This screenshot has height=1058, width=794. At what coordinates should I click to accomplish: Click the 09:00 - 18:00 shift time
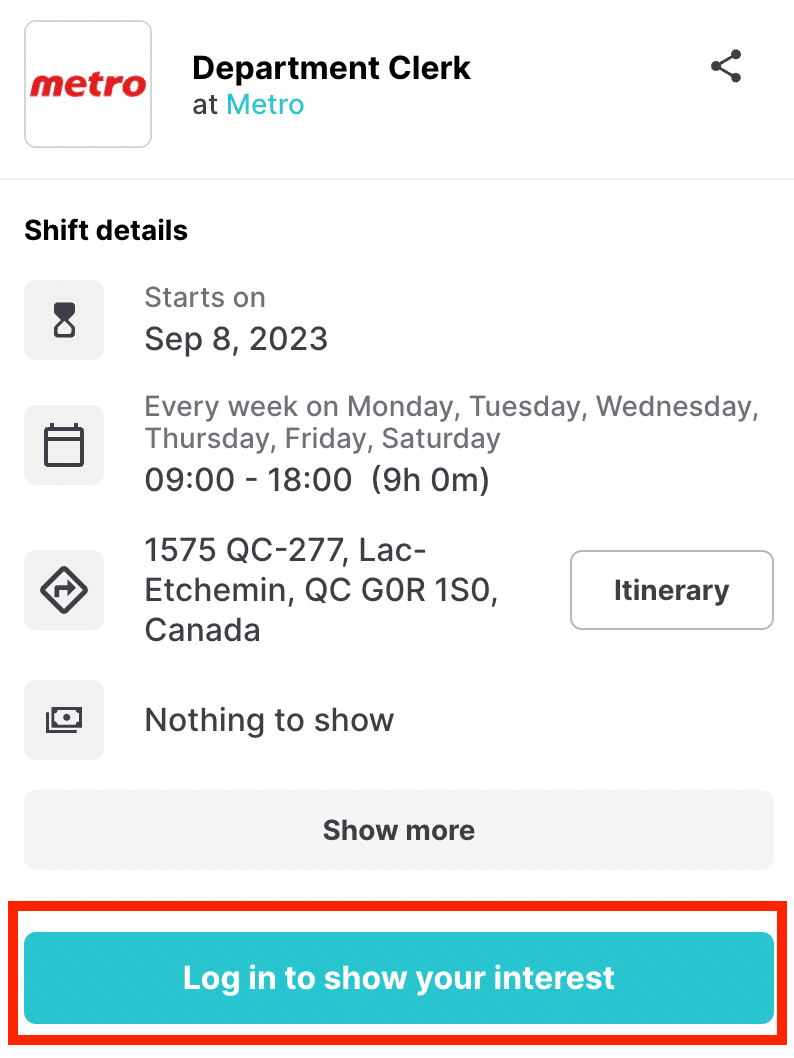tap(316, 479)
